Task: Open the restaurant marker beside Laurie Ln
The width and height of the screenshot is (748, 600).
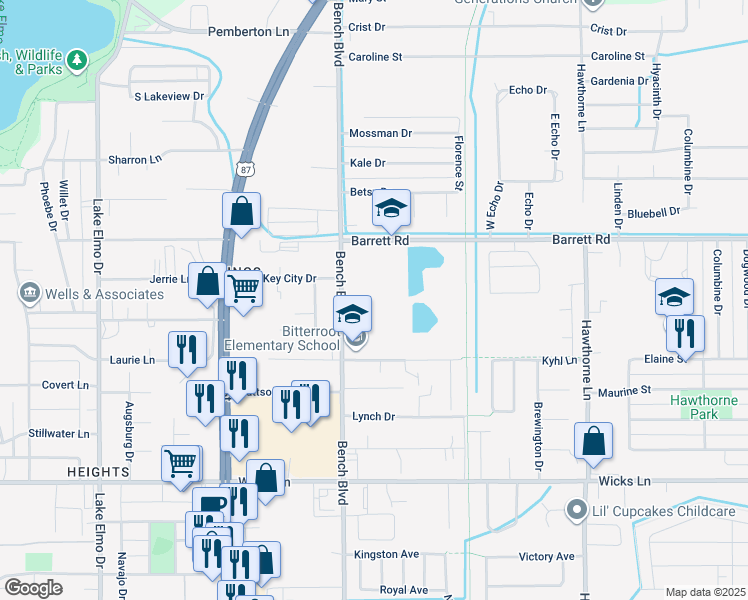Action: coord(188,350)
